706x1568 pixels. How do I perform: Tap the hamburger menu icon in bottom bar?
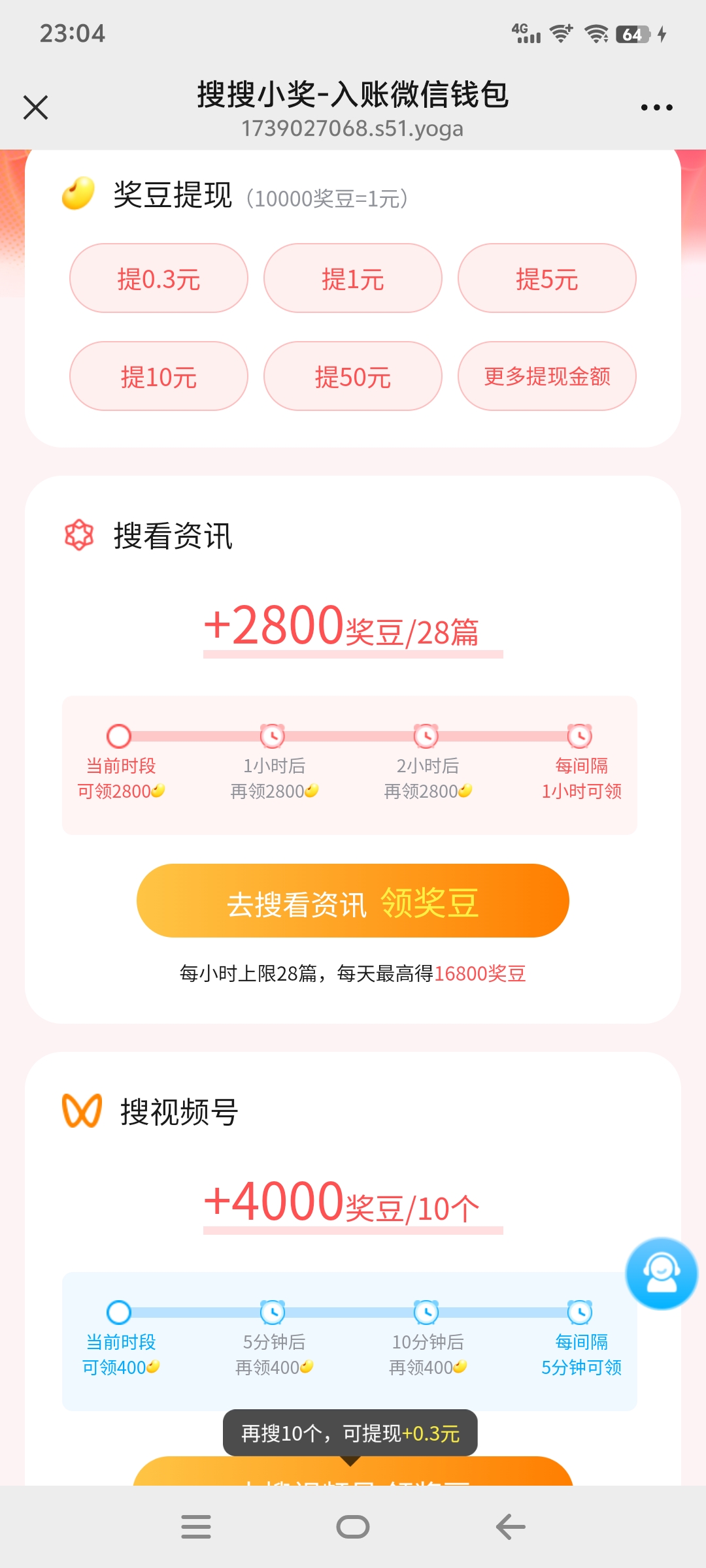(x=195, y=1526)
